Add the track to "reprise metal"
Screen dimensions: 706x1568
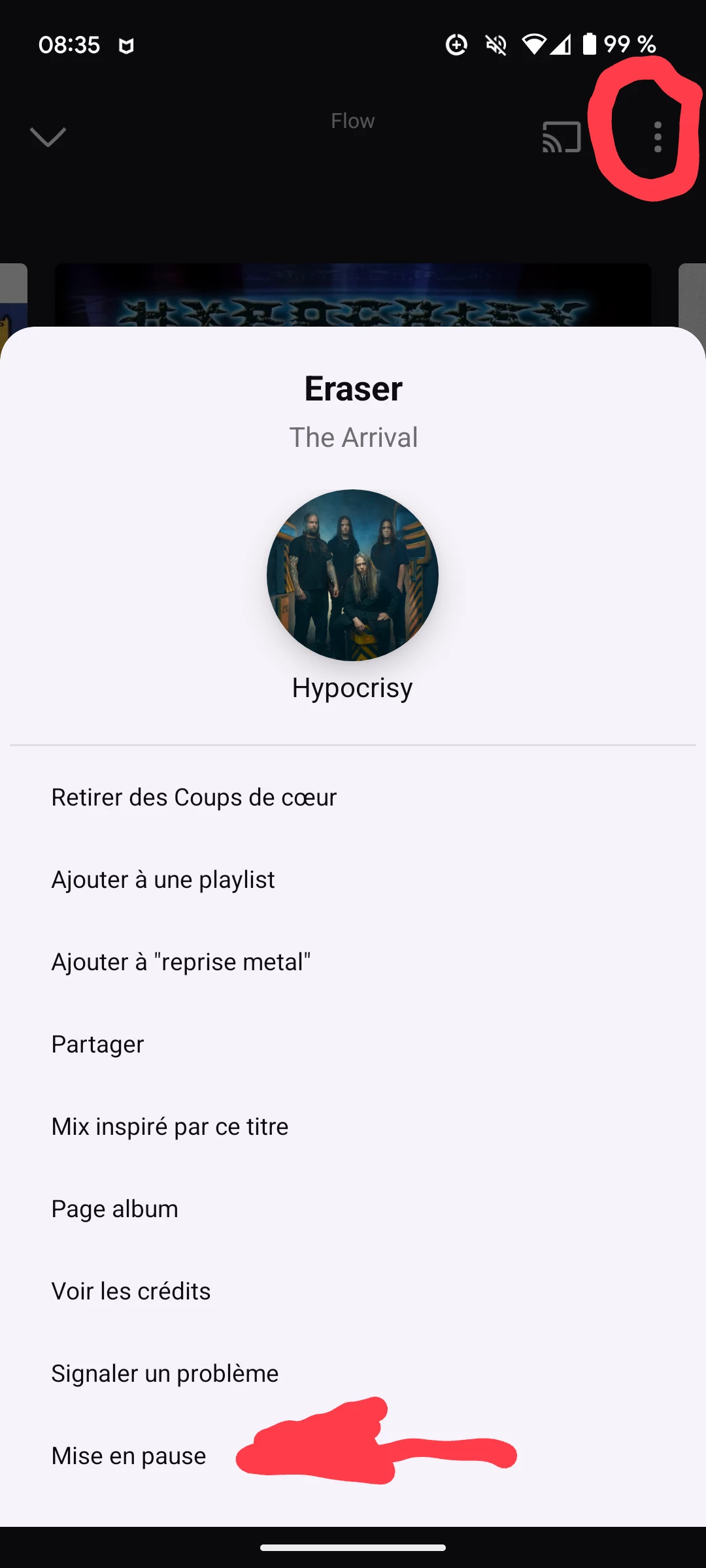(x=181, y=962)
